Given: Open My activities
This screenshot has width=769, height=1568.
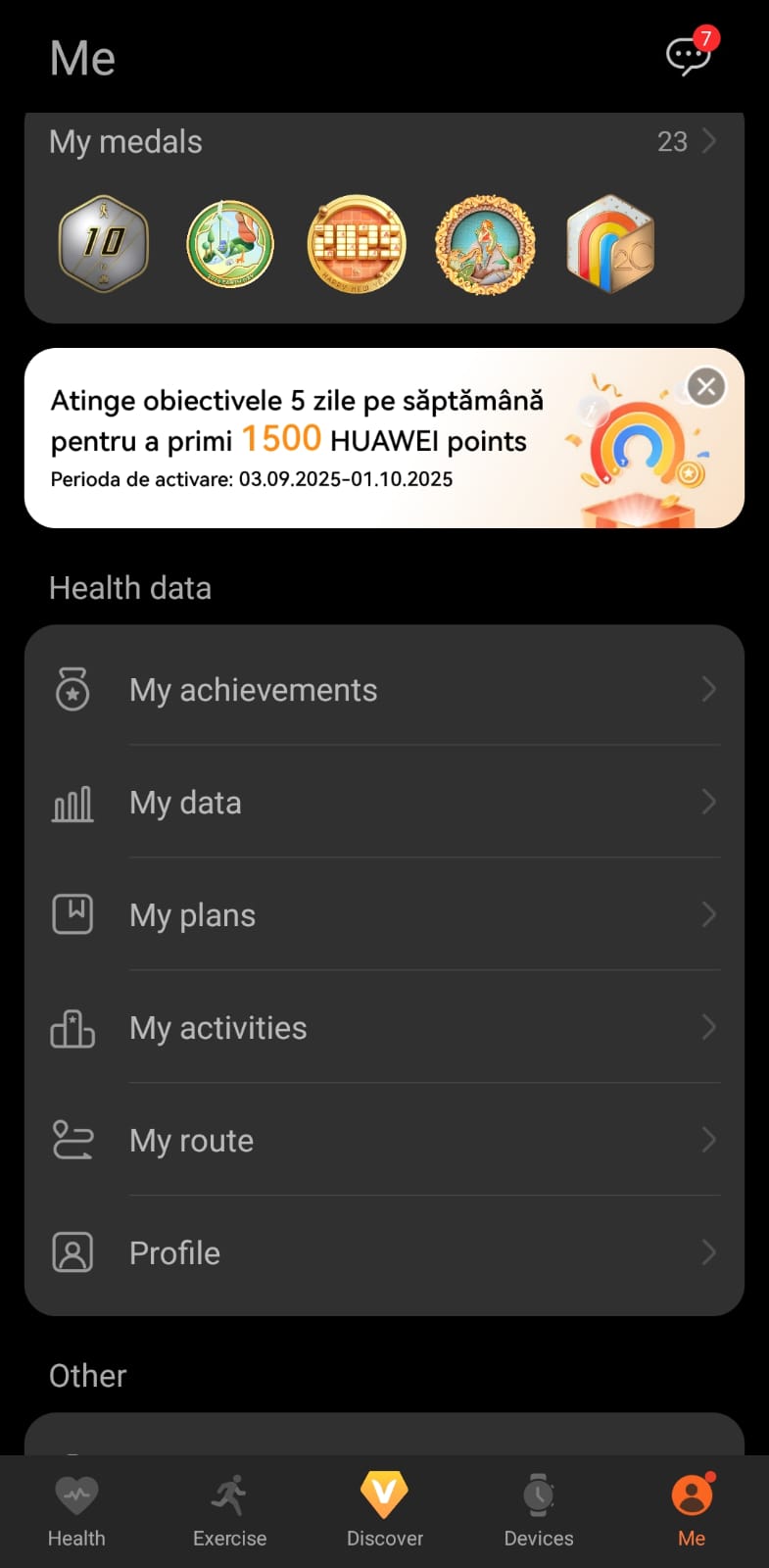Looking at the screenshot, I should [384, 1028].
